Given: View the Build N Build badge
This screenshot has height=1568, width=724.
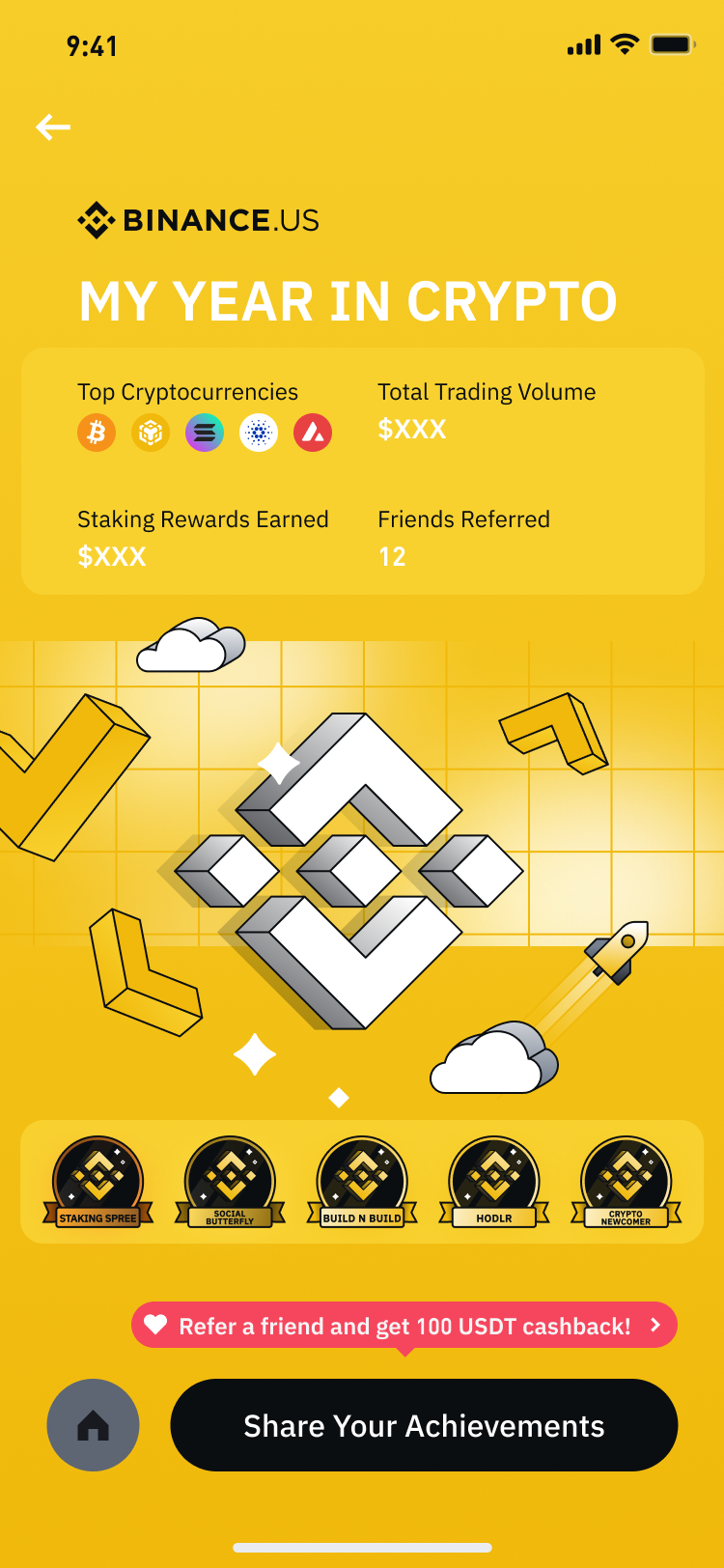Looking at the screenshot, I should click(362, 1182).
